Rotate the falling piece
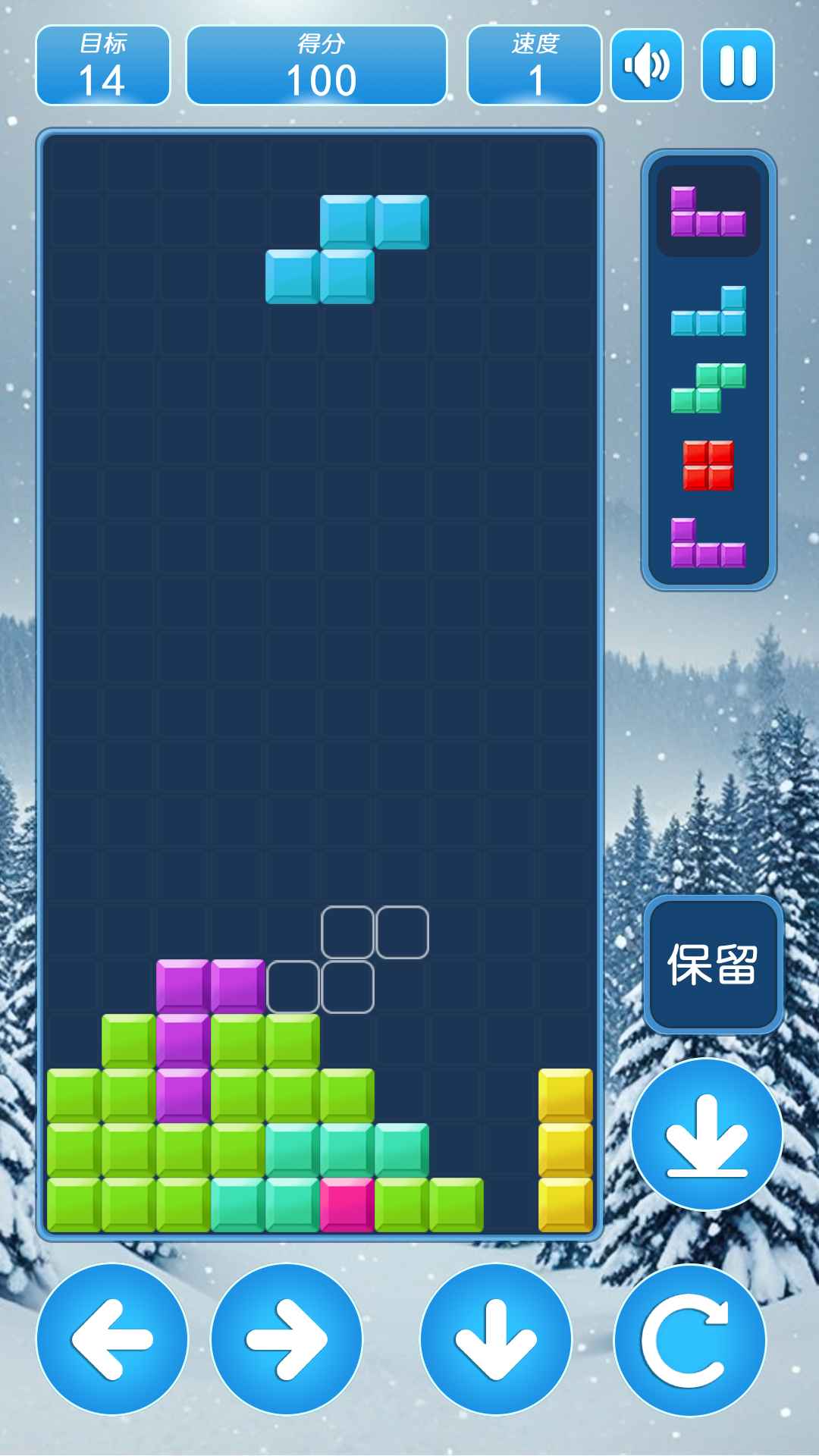The height and width of the screenshot is (1456, 819). 689,1339
